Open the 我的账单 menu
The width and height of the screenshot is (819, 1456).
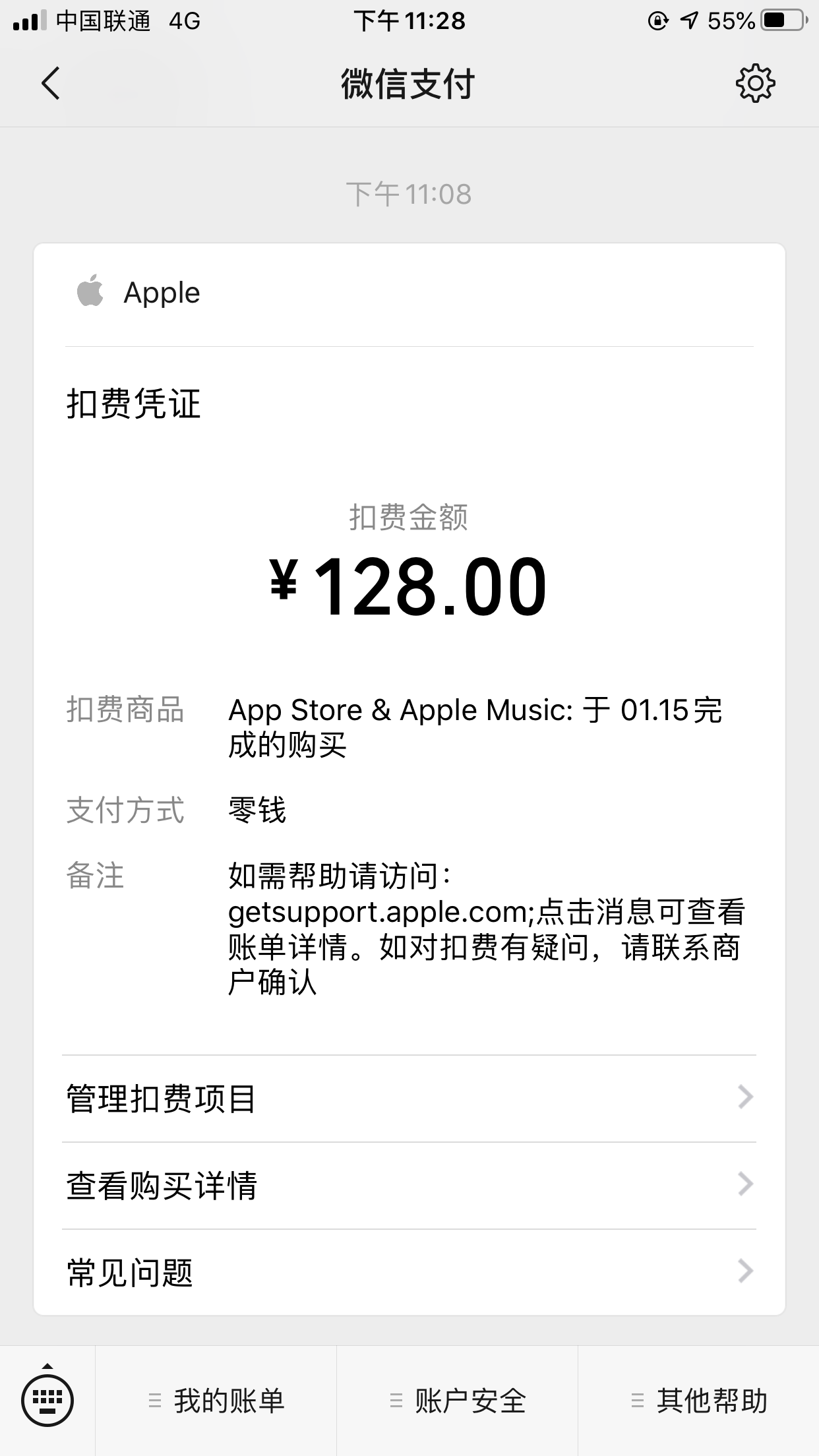click(x=216, y=1401)
